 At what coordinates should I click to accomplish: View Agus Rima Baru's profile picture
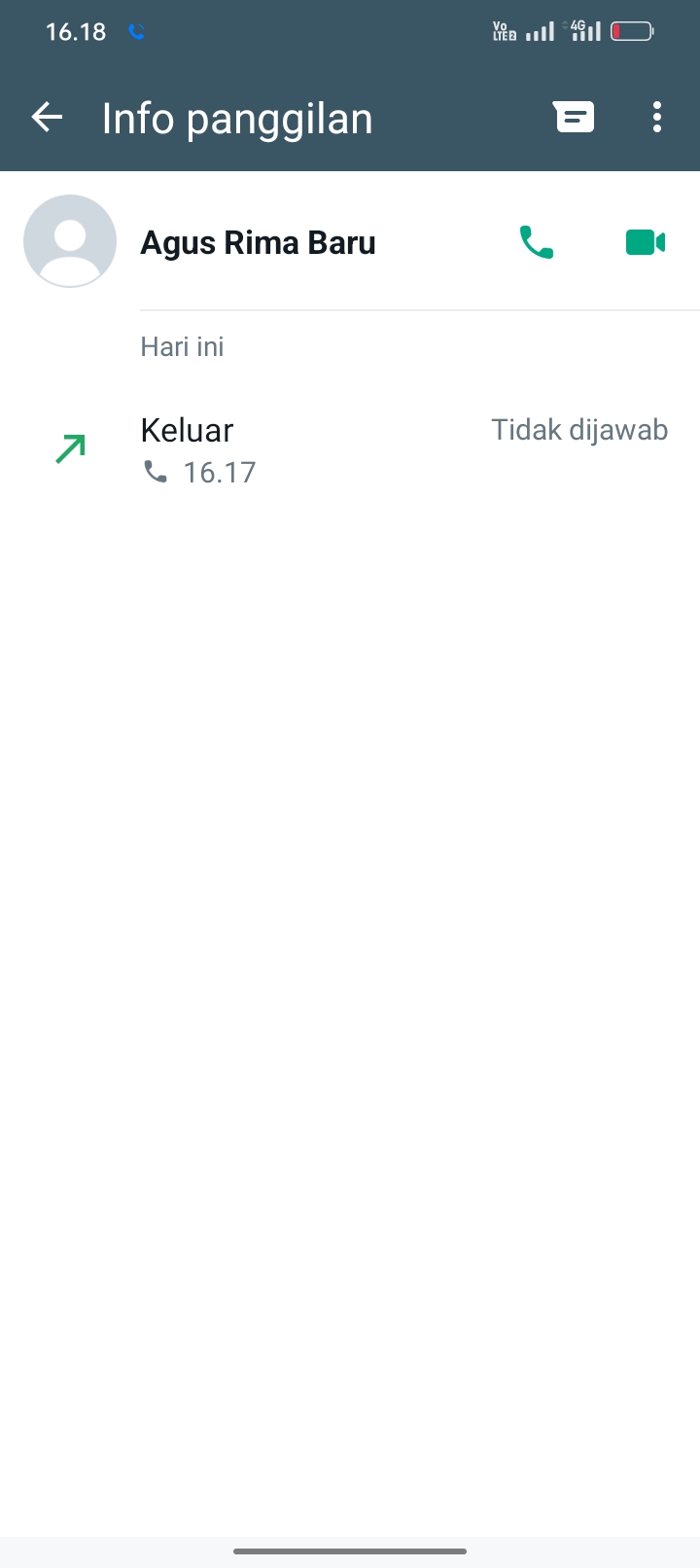[x=70, y=241]
